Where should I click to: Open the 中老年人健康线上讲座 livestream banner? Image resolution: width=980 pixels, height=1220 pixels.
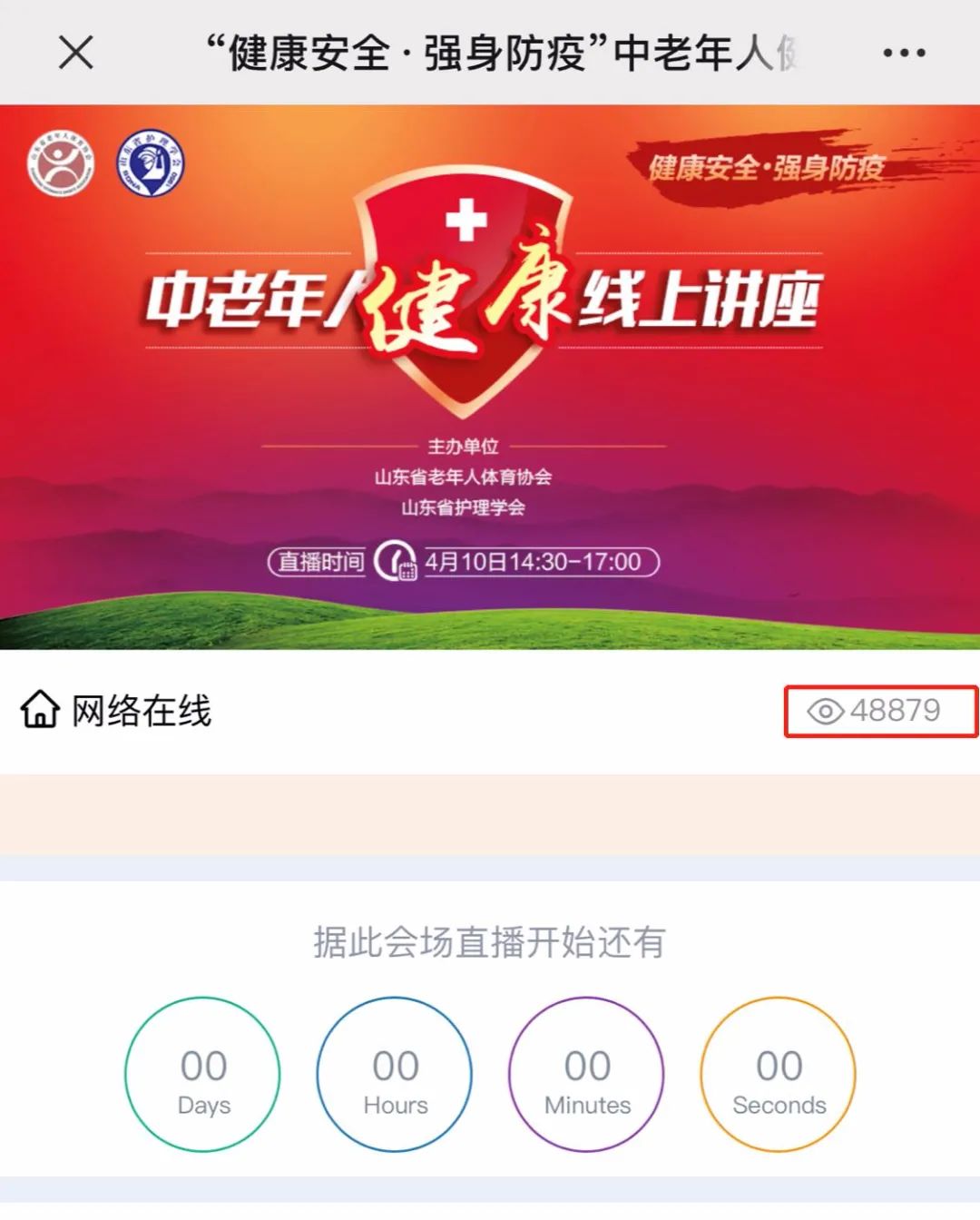(x=490, y=377)
